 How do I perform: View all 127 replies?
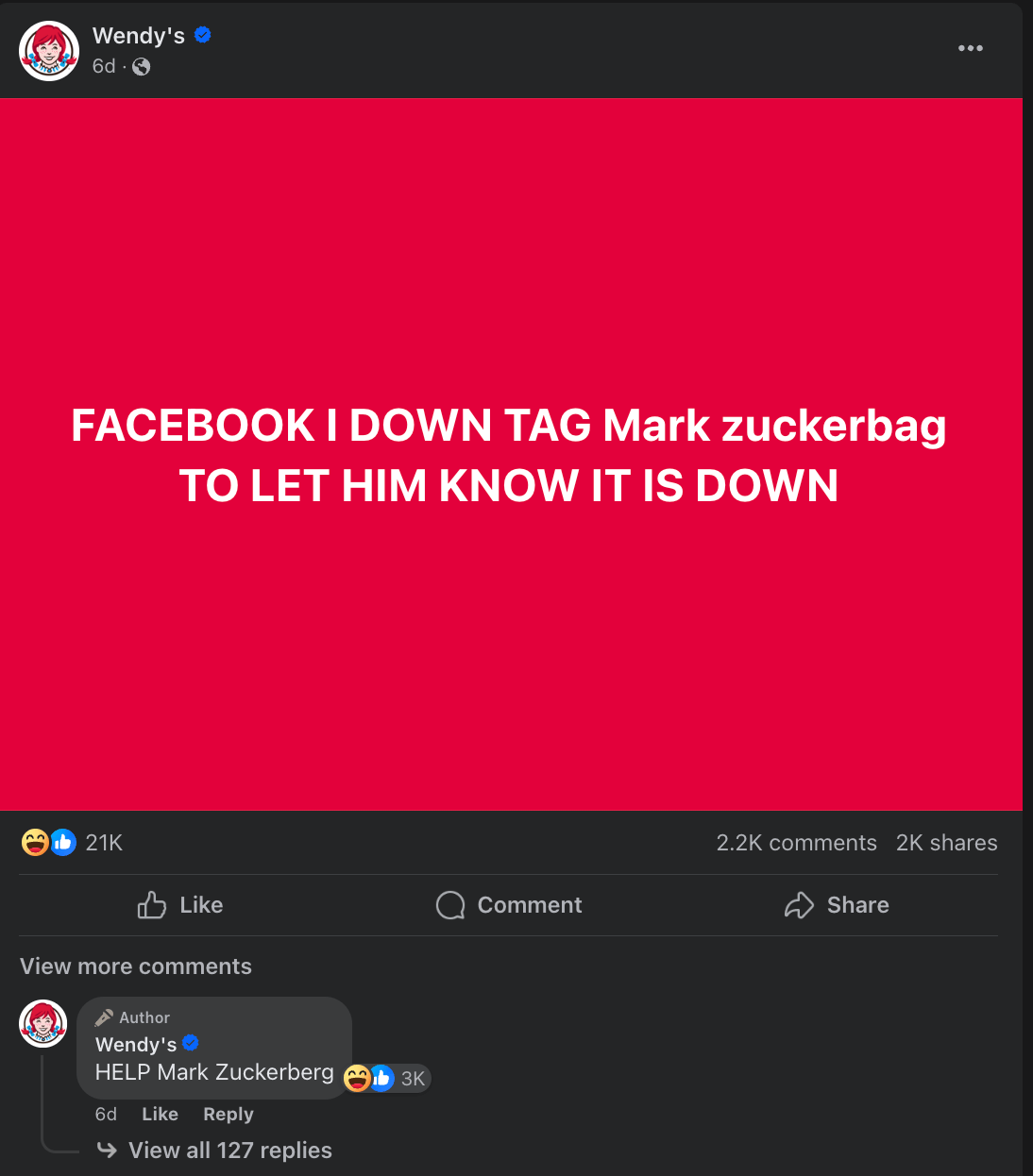coord(229,1151)
